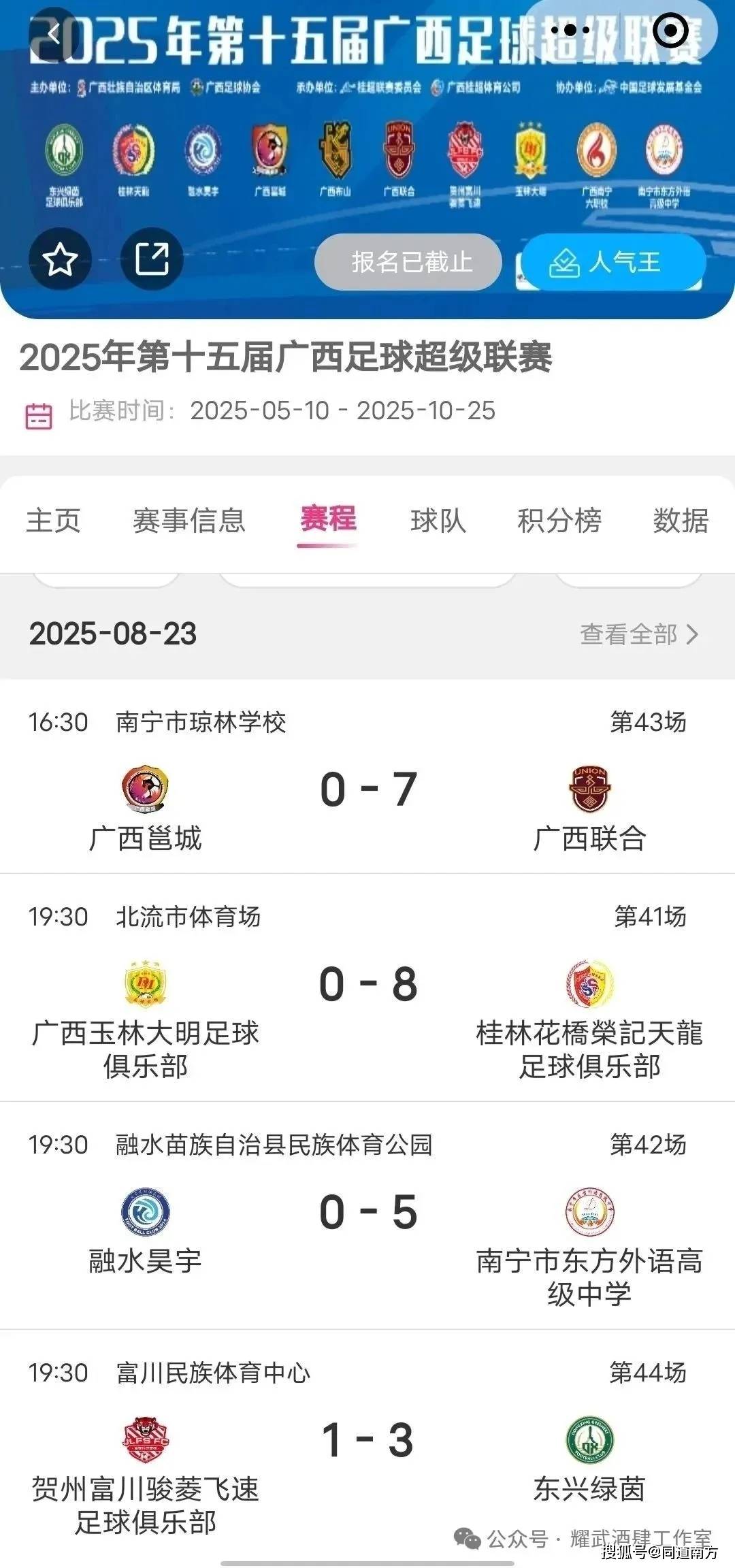Open the 球队 teams tab

440,521
